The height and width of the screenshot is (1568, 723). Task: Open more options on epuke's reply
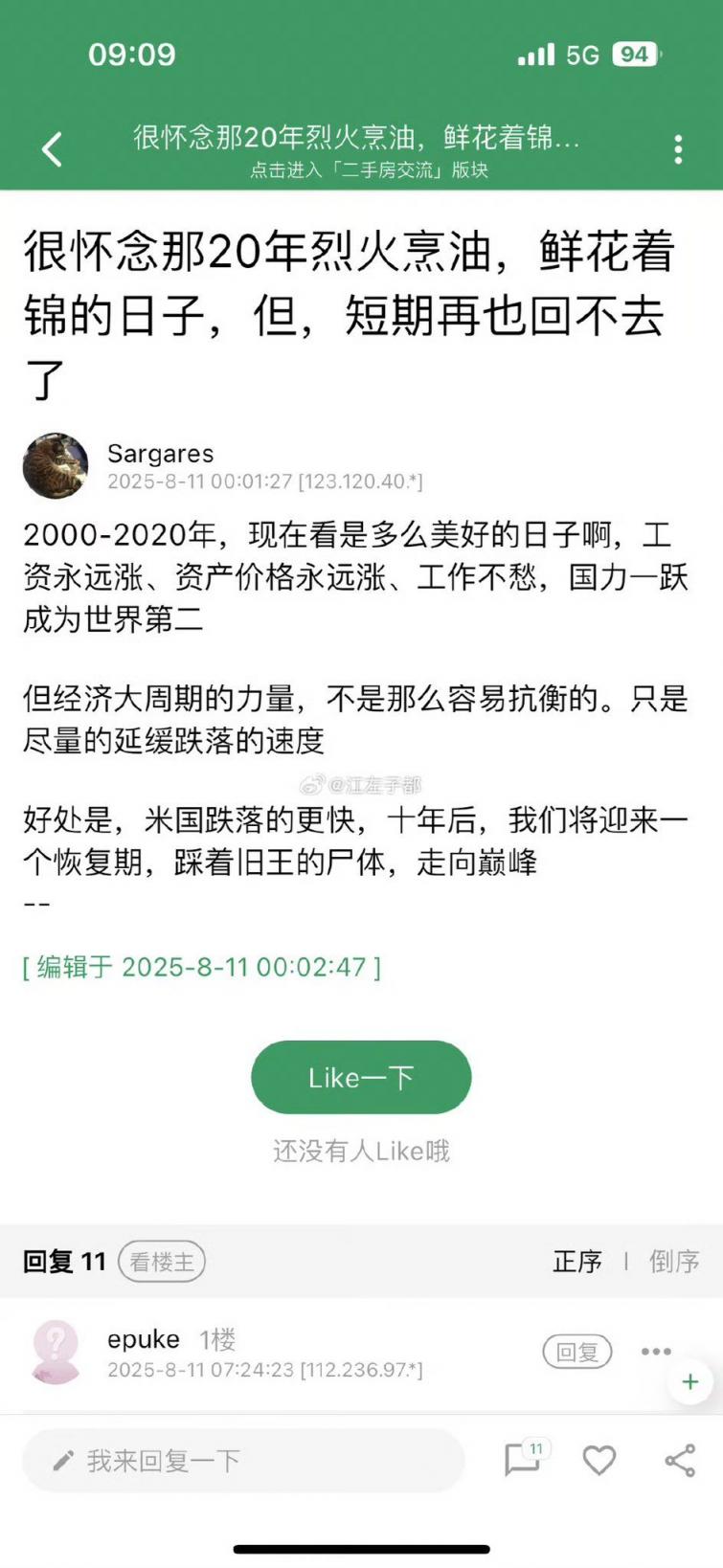(656, 1352)
